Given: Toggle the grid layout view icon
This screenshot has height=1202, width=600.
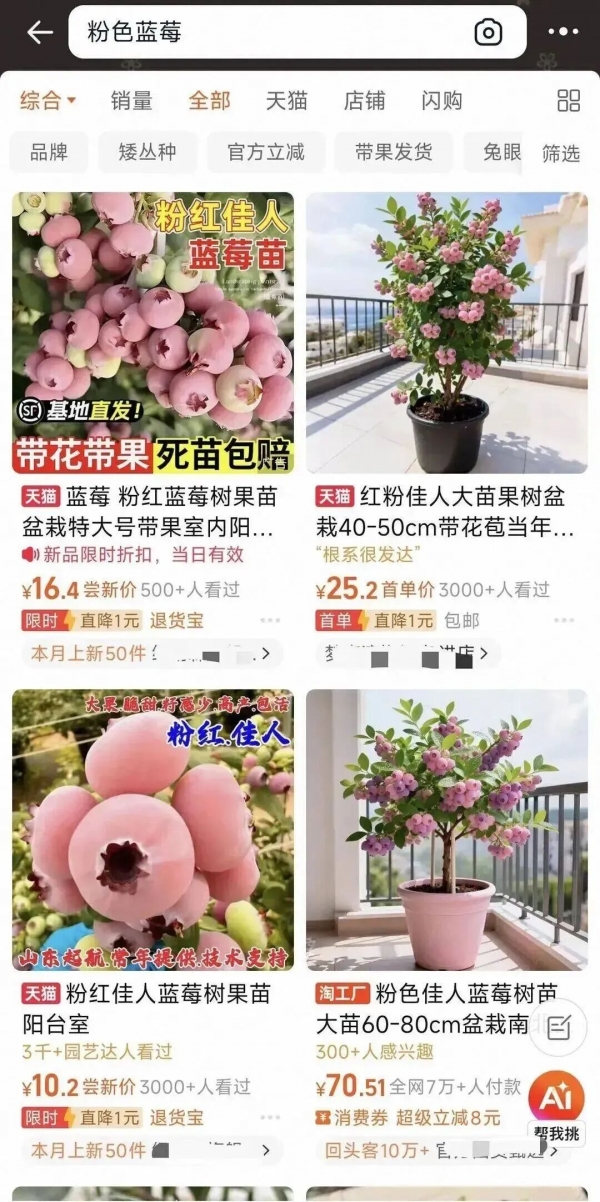Looking at the screenshot, I should pos(568,100).
